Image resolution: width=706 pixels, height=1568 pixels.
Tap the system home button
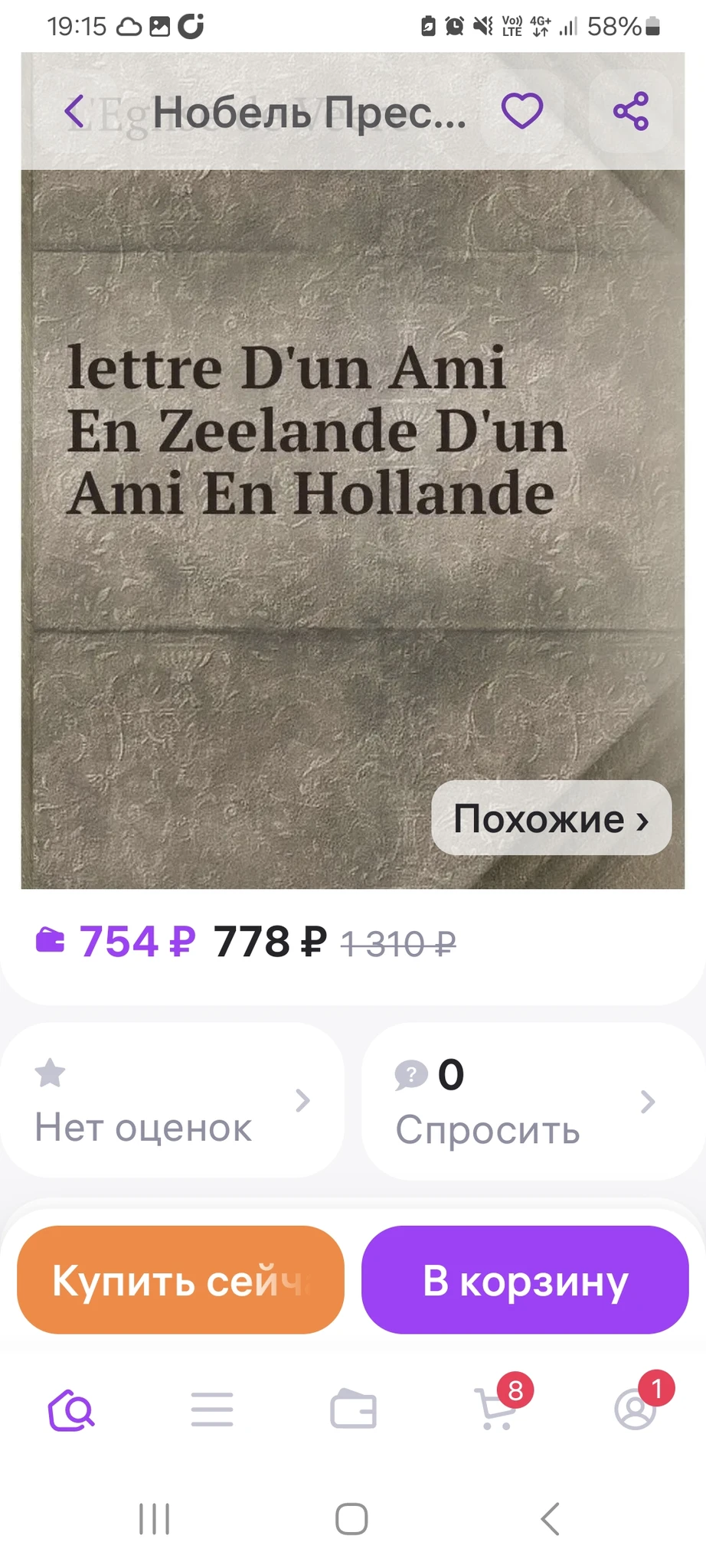coord(352,1519)
